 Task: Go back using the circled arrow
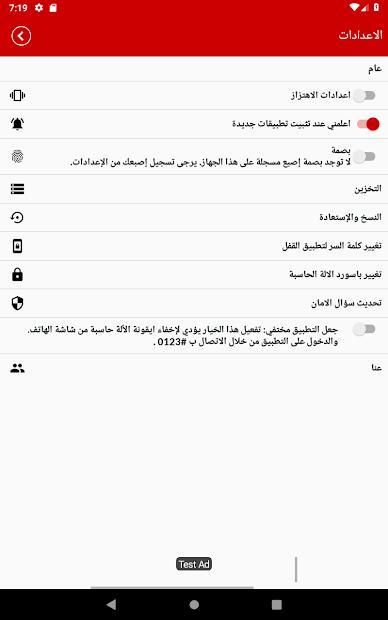point(21,36)
